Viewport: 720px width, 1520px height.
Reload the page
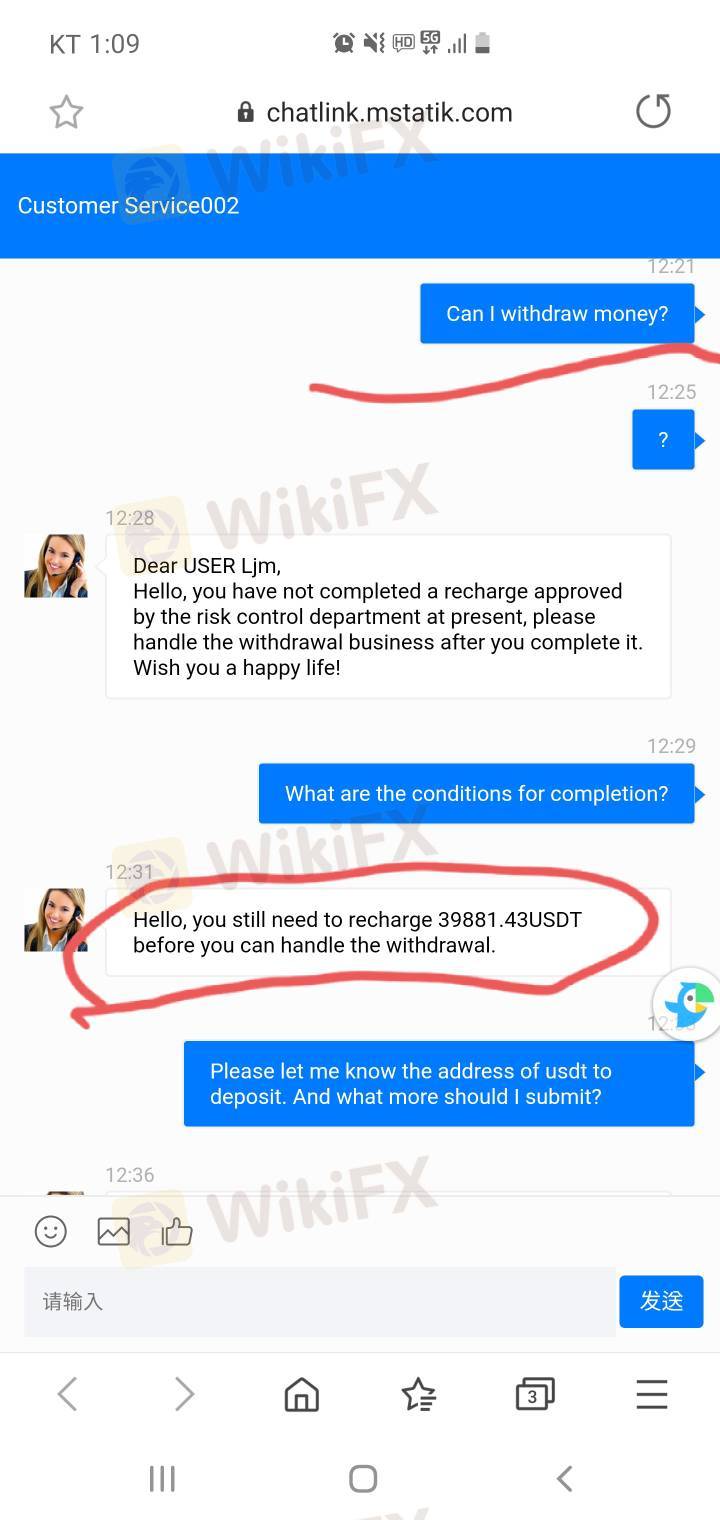653,111
